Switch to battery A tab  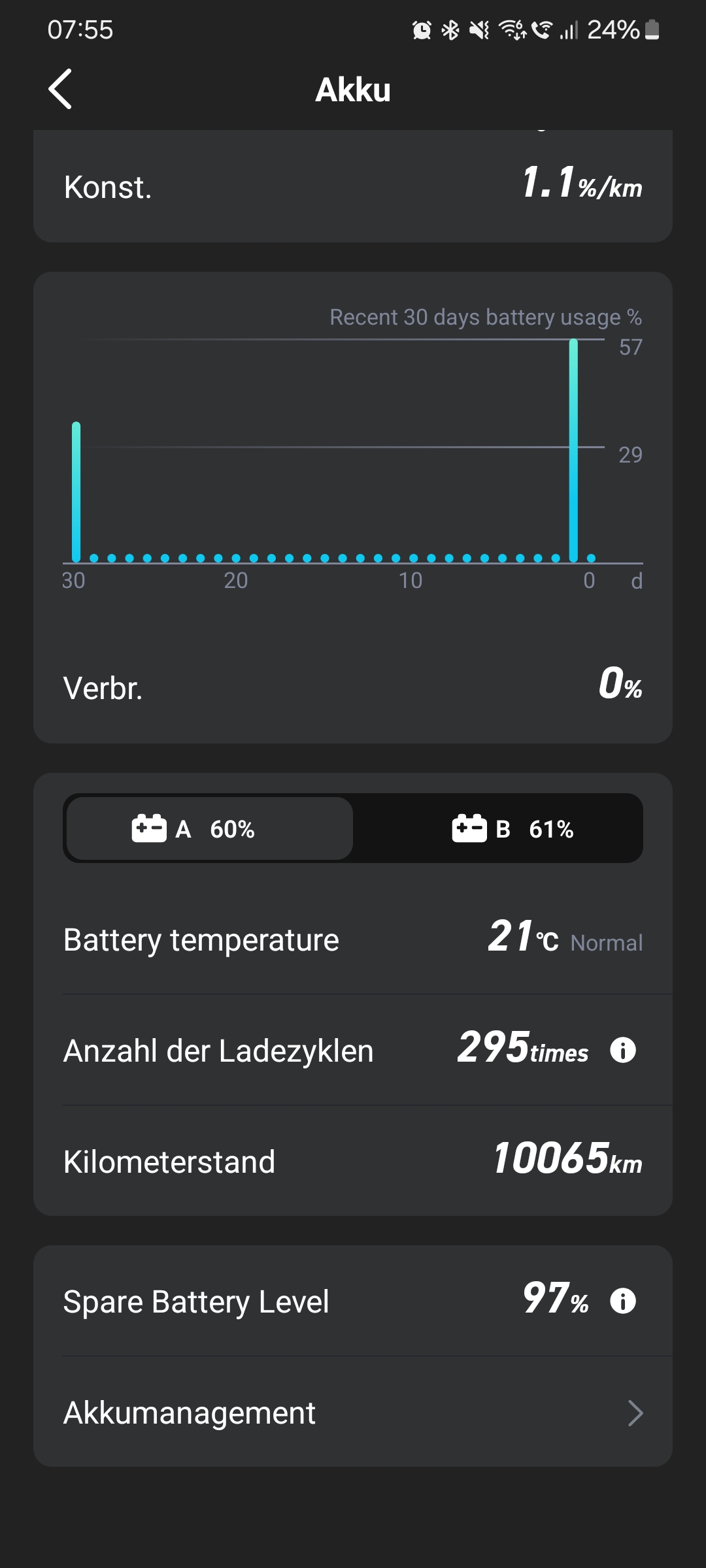(209, 828)
